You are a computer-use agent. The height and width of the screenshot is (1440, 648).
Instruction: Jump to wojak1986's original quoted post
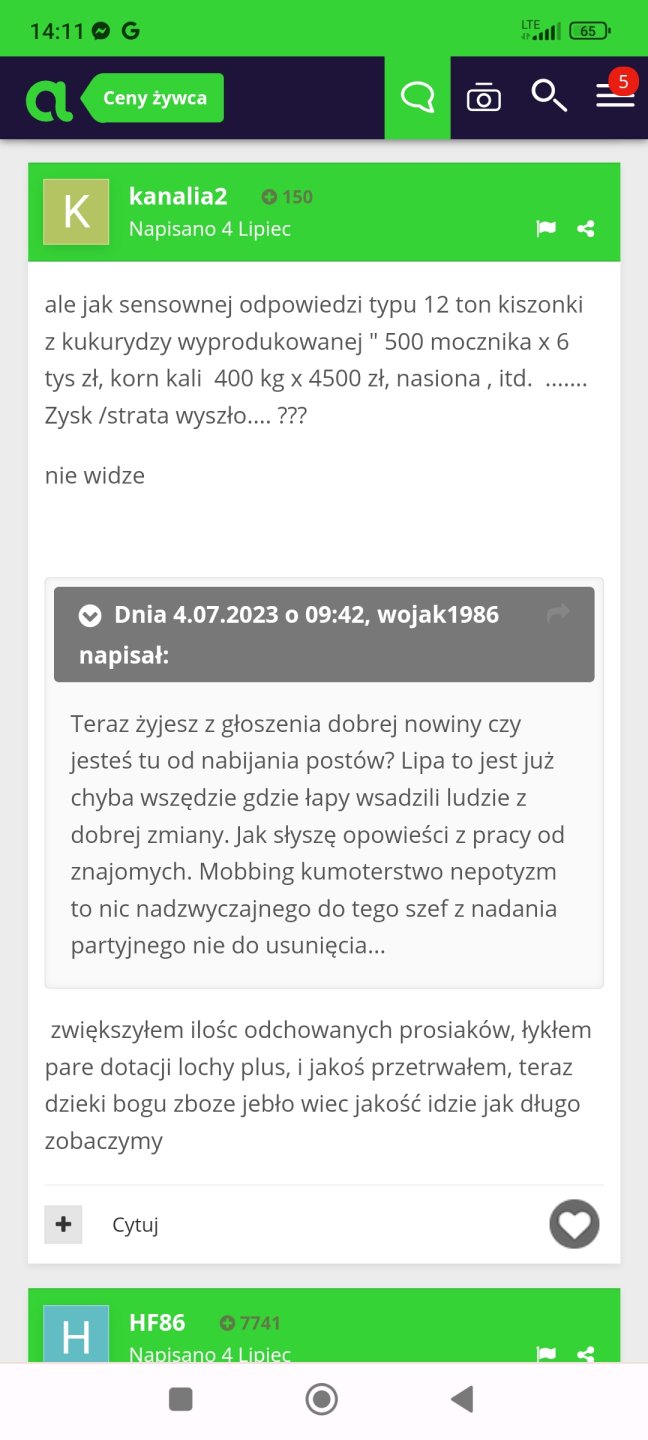[x=558, y=613]
